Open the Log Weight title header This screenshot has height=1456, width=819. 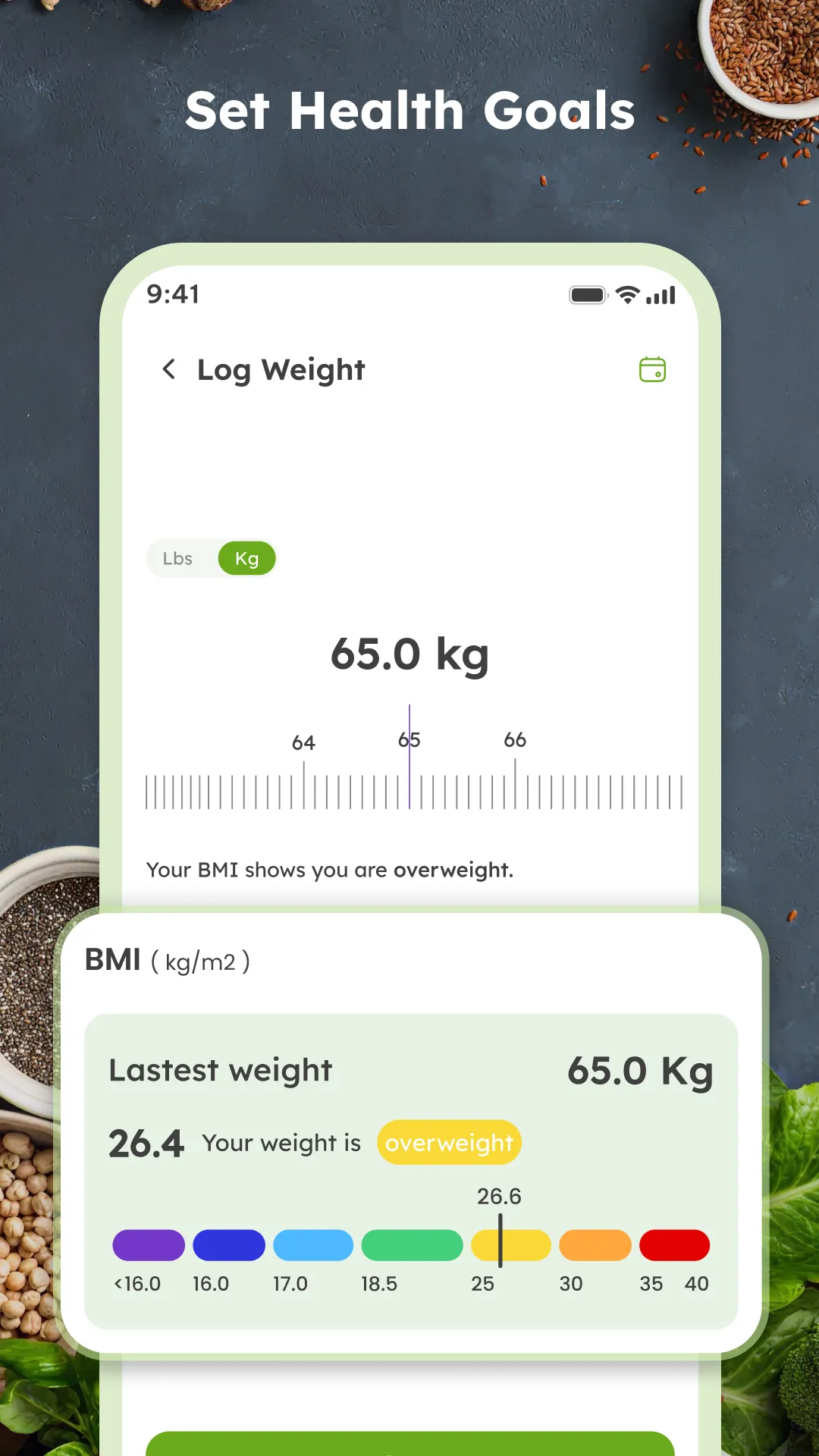281,369
